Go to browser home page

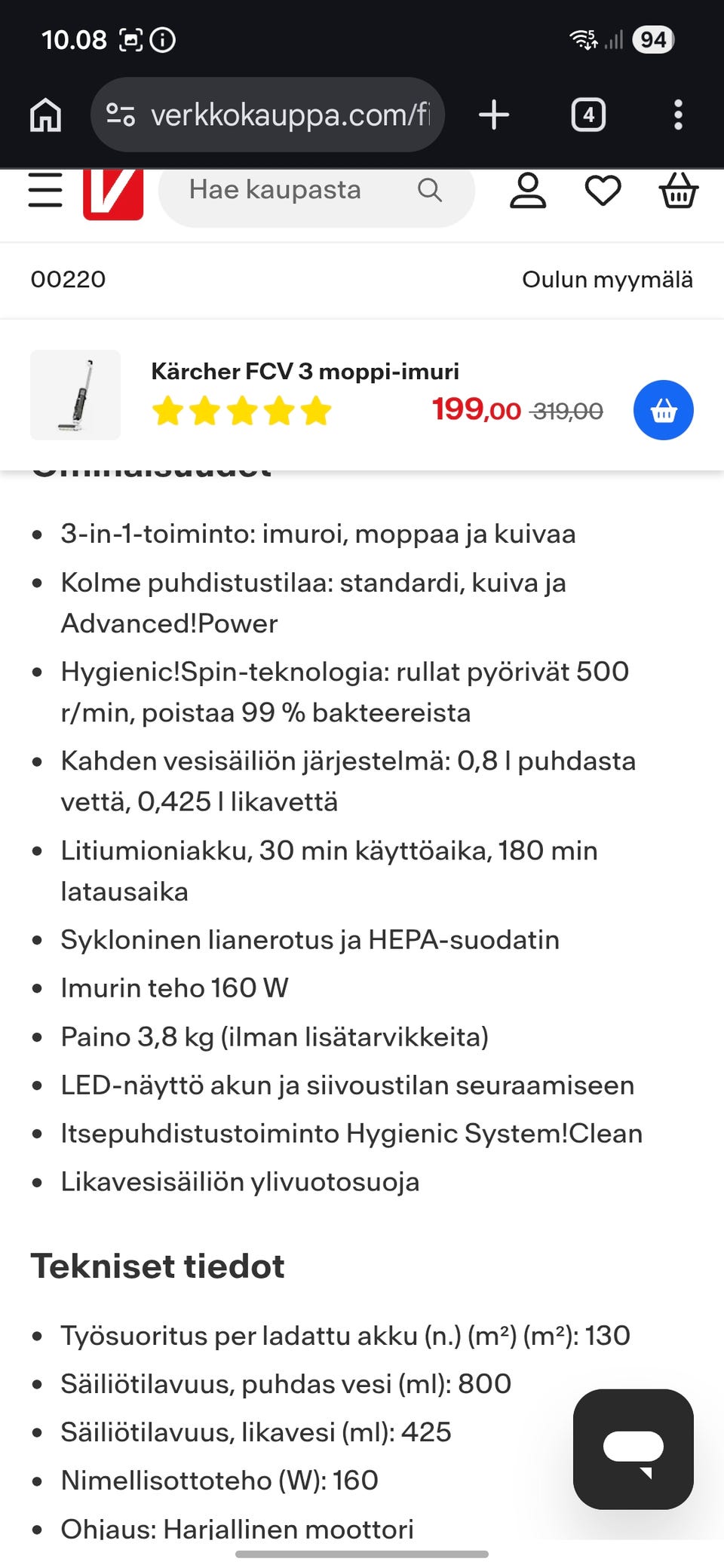[44, 115]
